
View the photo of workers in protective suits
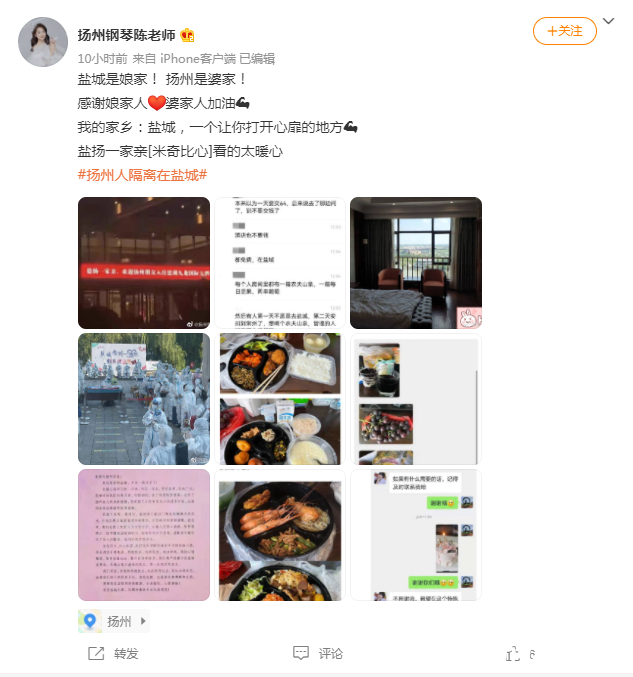click(x=144, y=399)
